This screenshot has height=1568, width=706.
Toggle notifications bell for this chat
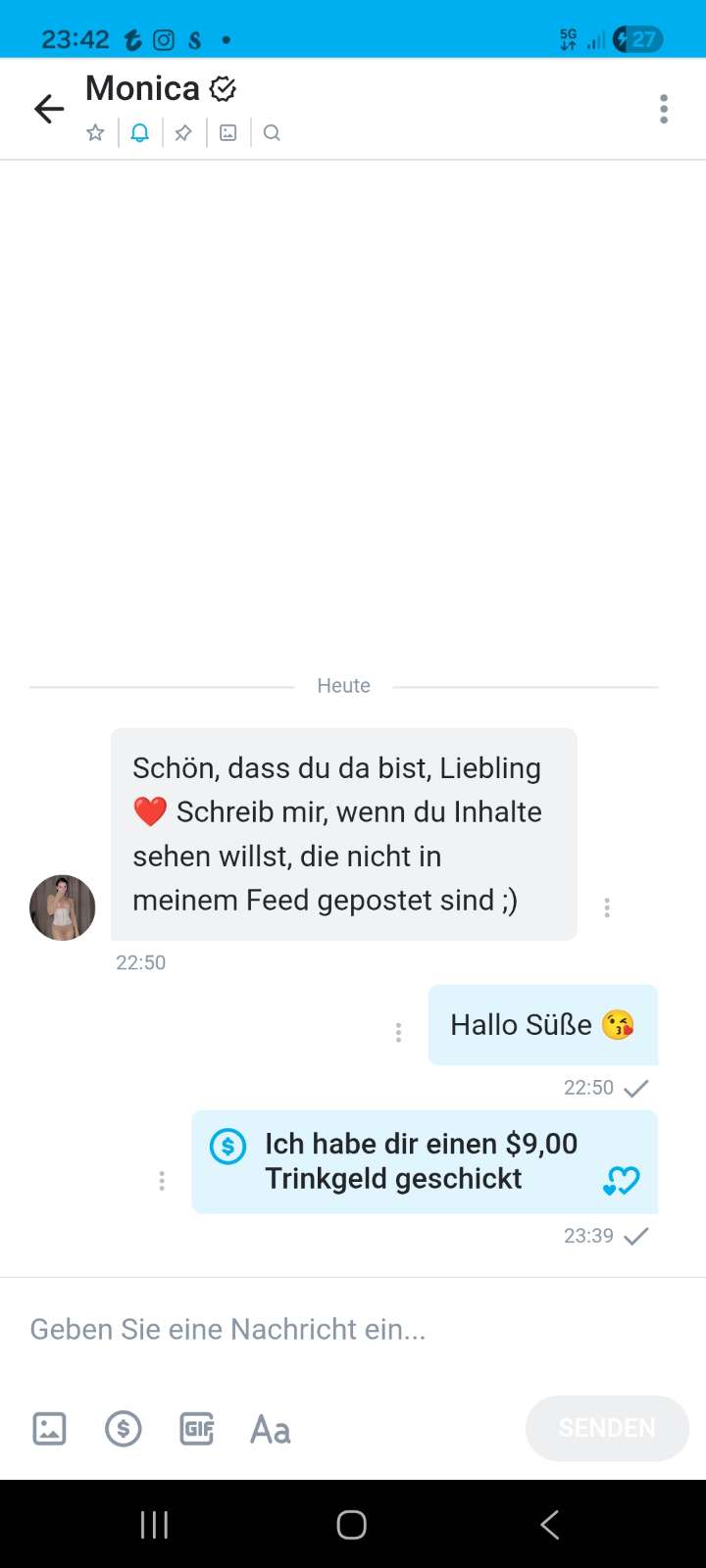(x=140, y=132)
